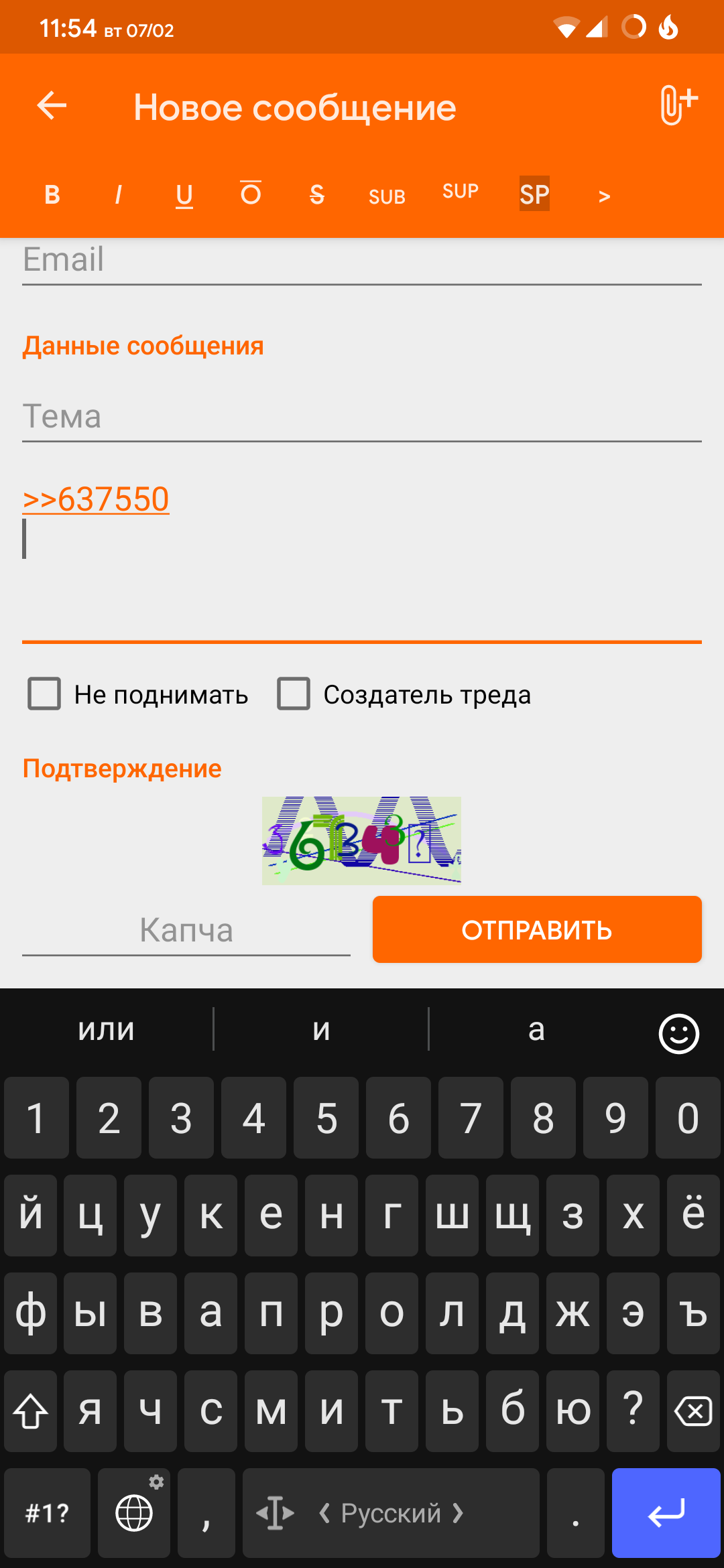Open the emoji keyboard smiley
The width and height of the screenshot is (724, 1568).
click(x=678, y=1033)
